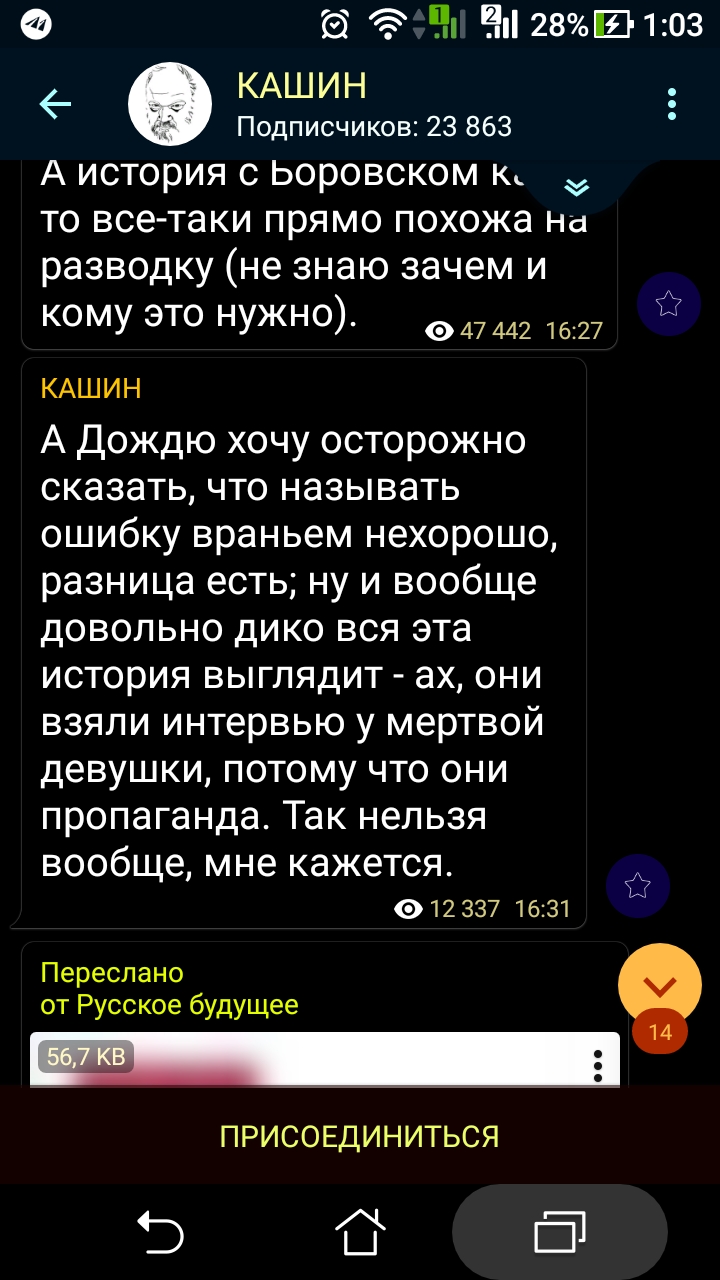Screen dimensions: 720x1280
Task: Open the channel overflow menu
Action: click(x=672, y=104)
